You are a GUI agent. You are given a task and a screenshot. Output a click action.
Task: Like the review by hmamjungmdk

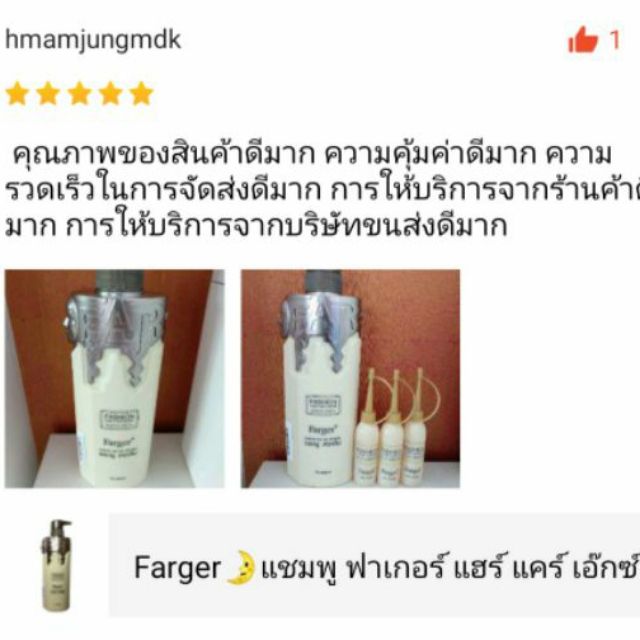click(x=583, y=40)
